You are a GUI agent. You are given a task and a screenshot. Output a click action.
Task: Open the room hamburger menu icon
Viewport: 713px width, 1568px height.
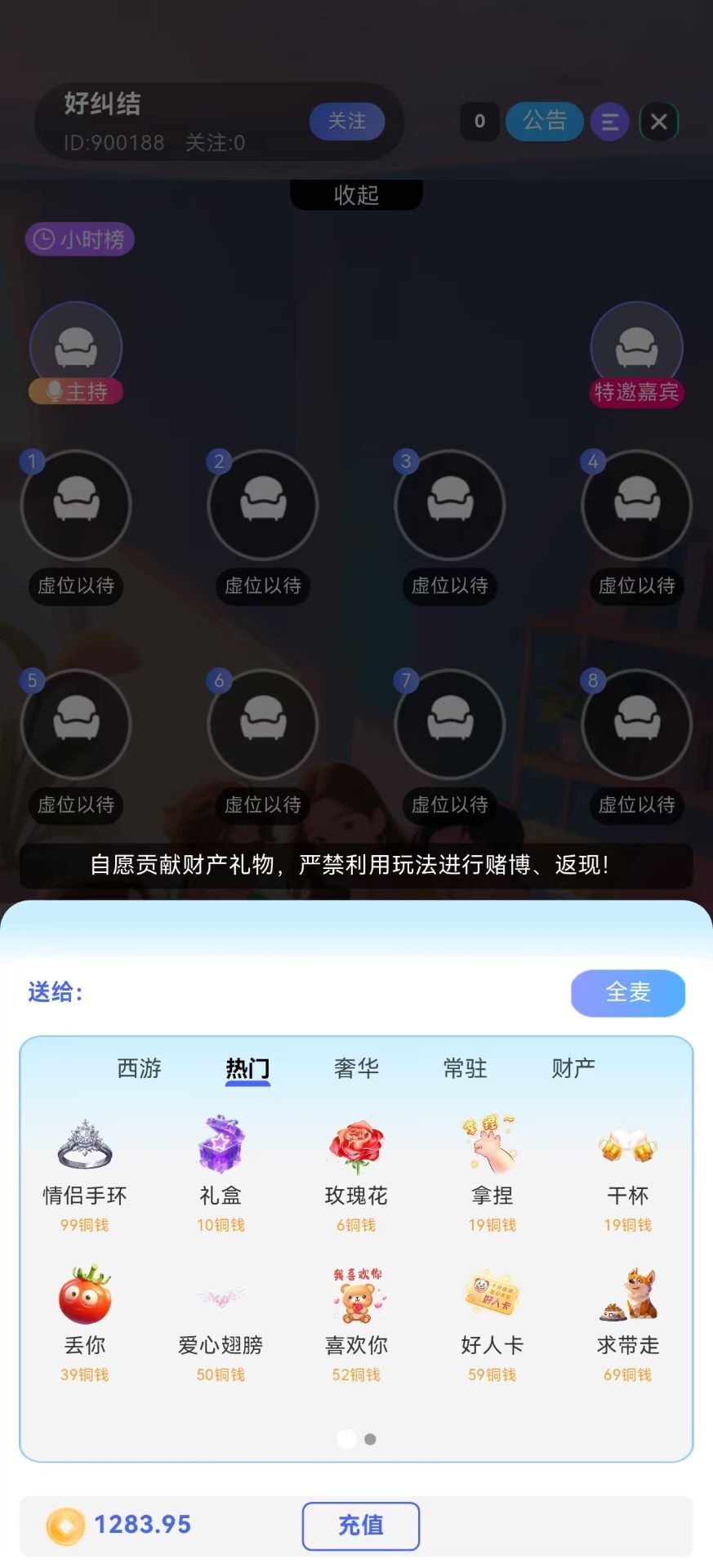click(609, 122)
